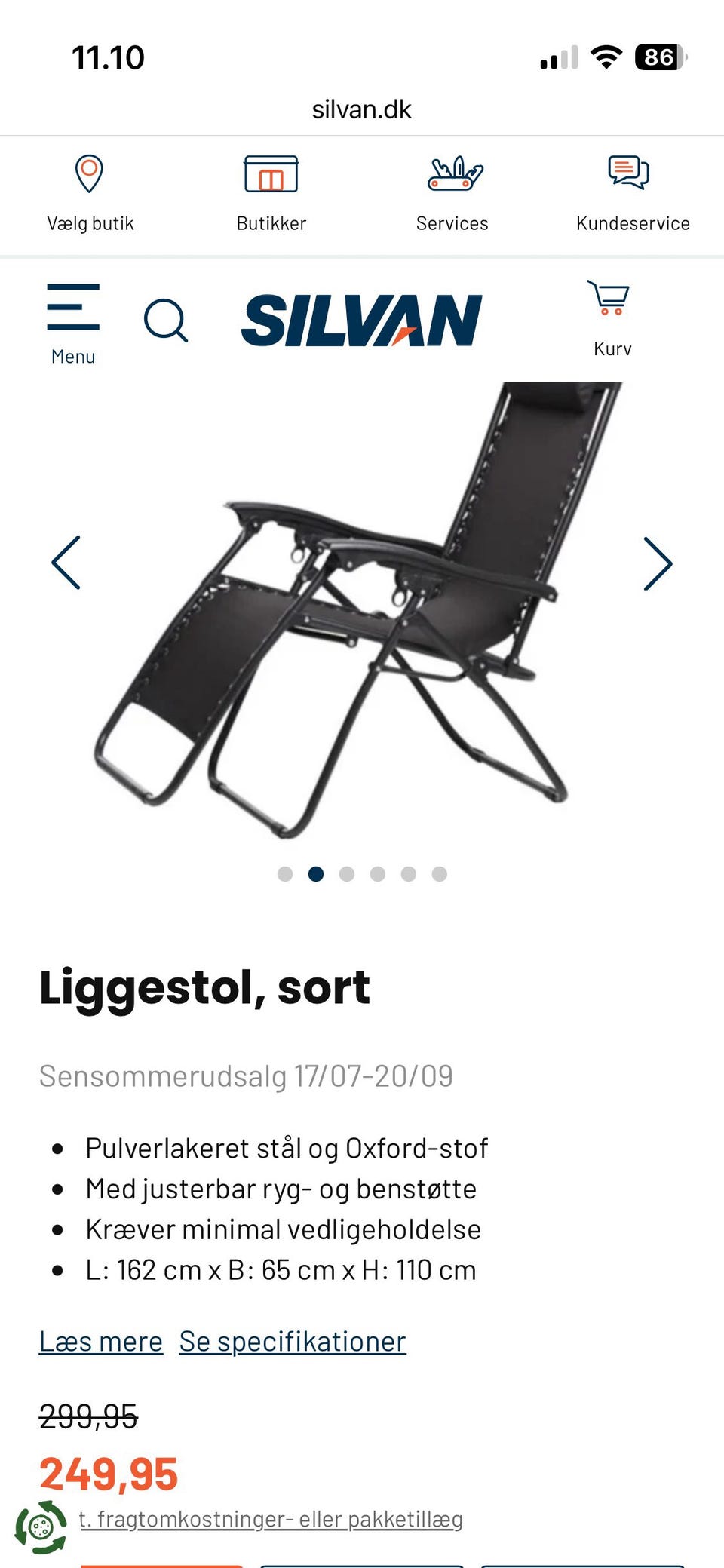724x1568 pixels.
Task: Open Kundeservice
Action: click(633, 194)
